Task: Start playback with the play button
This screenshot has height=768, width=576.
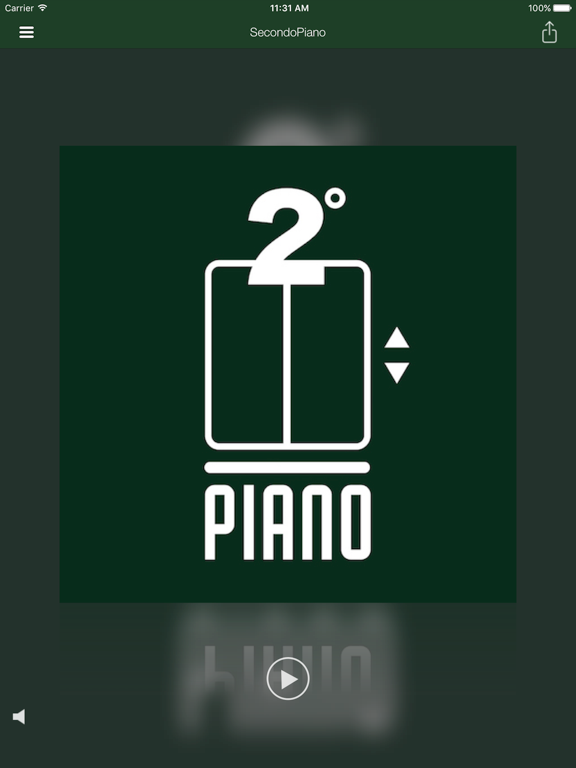Action: pyautogui.click(x=288, y=678)
